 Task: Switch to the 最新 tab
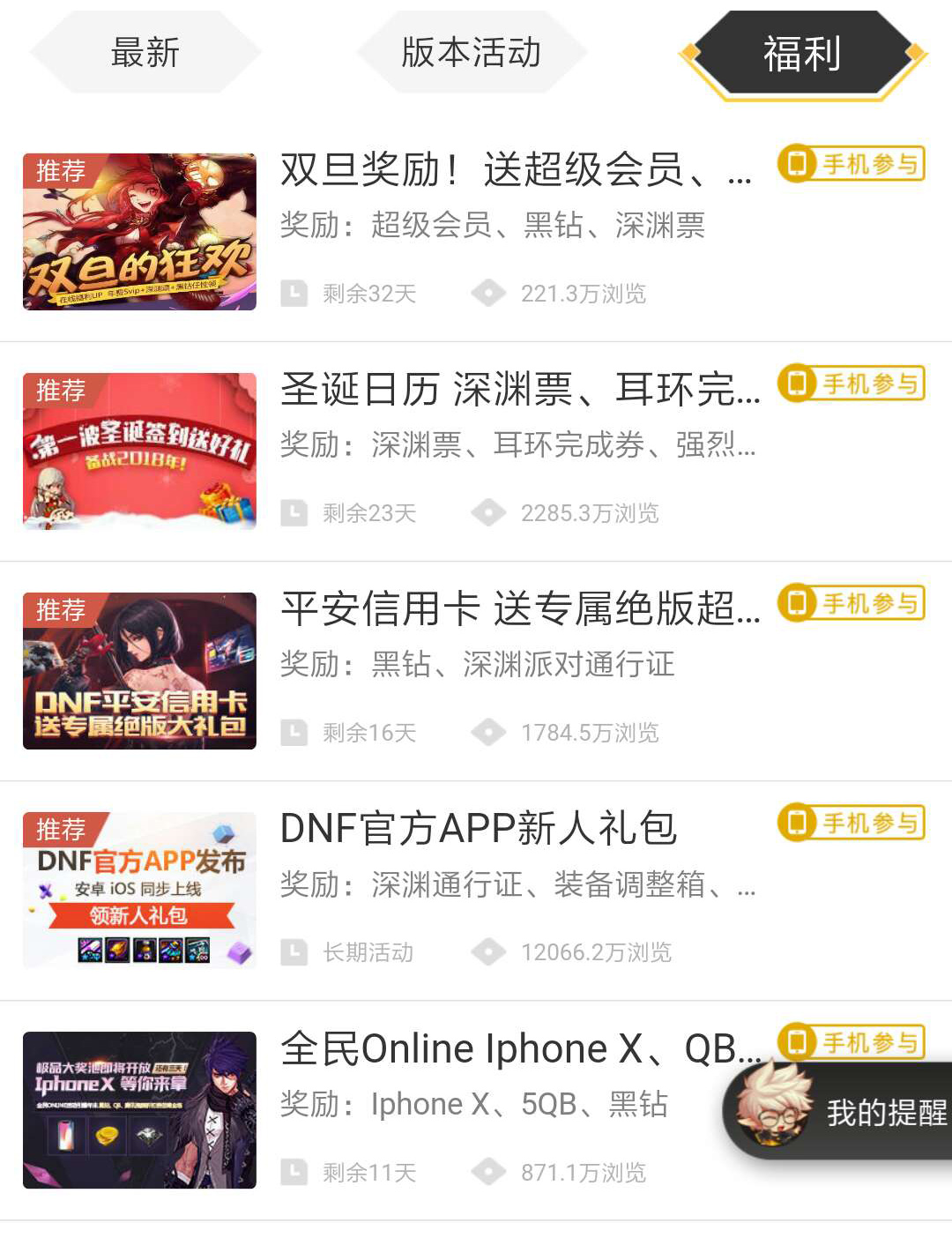click(x=144, y=53)
